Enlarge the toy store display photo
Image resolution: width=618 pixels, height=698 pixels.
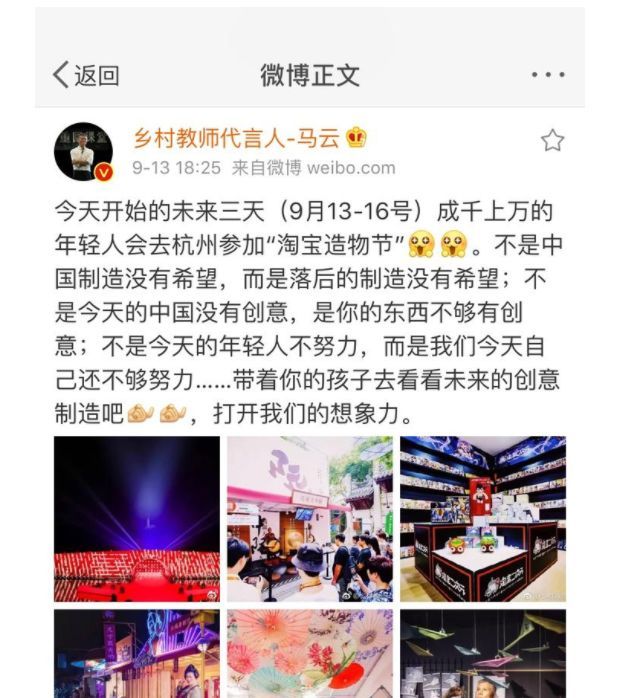[483, 518]
